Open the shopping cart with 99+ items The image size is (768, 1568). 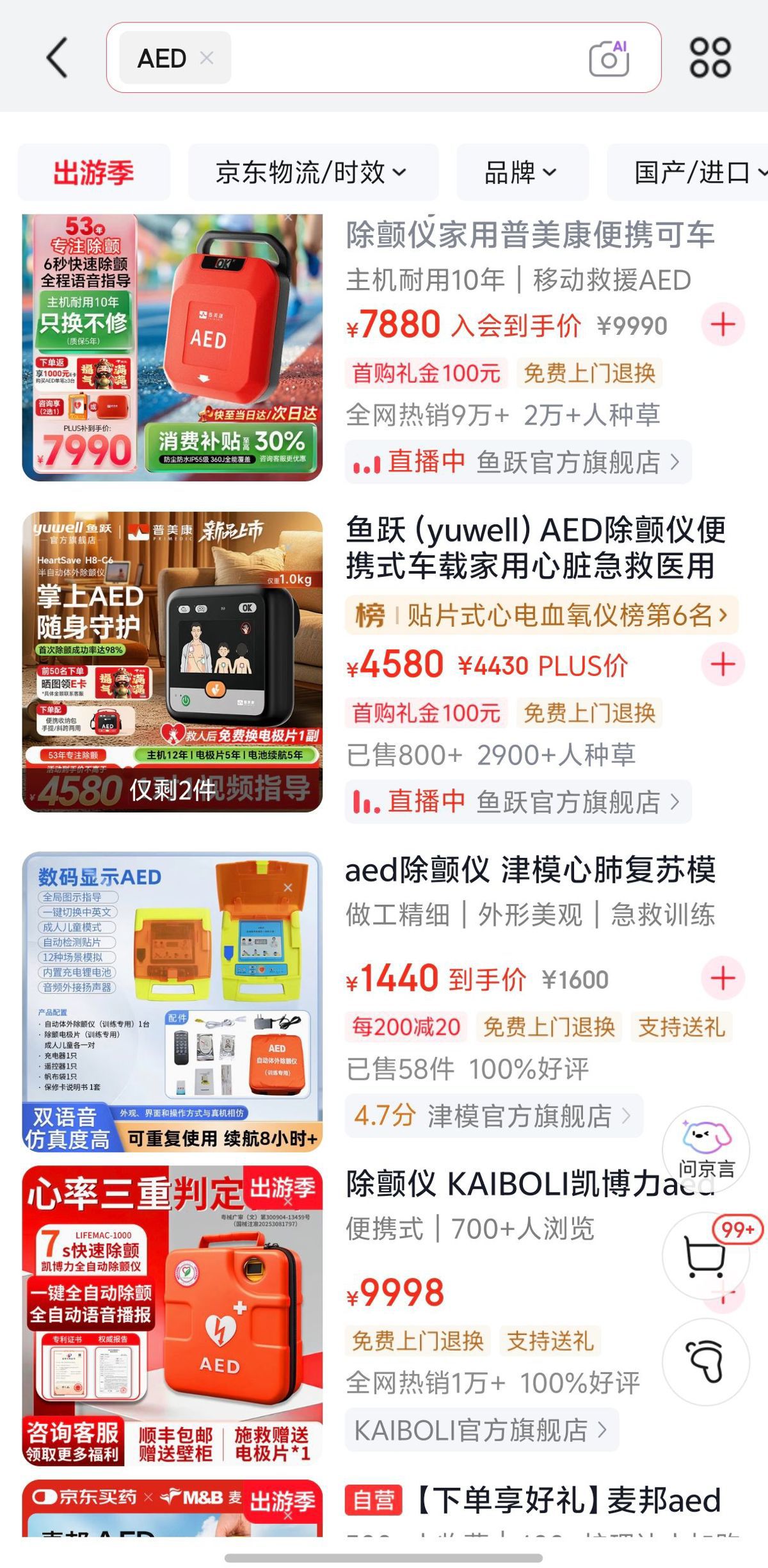click(x=706, y=1255)
